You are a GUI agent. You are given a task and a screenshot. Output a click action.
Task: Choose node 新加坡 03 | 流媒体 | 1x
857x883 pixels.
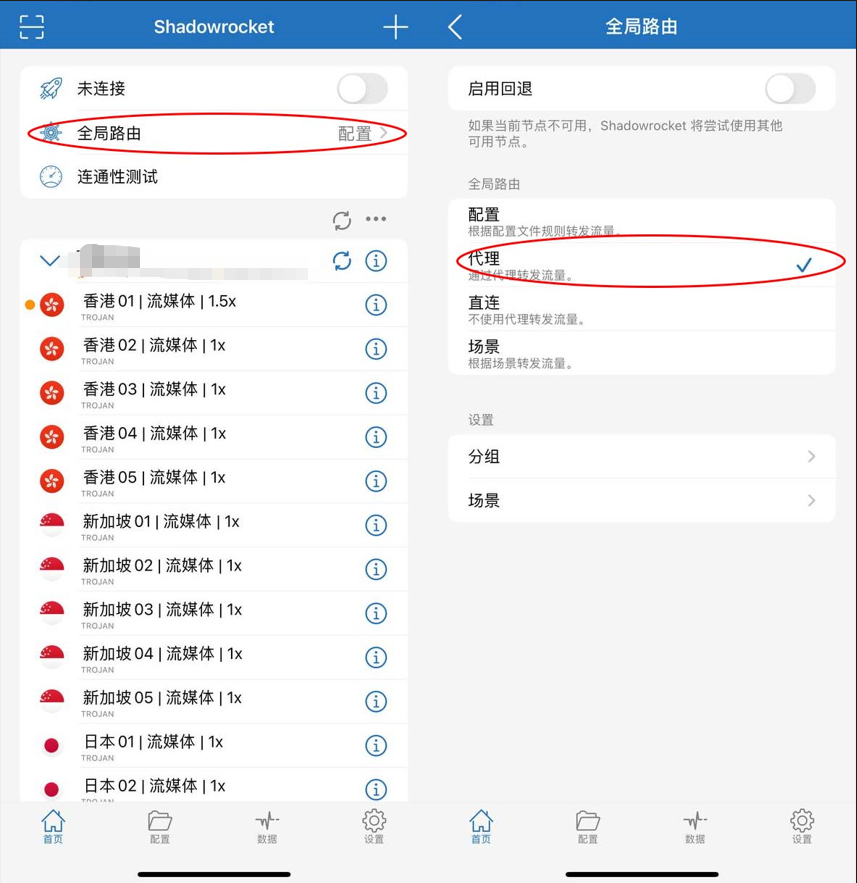coord(162,613)
